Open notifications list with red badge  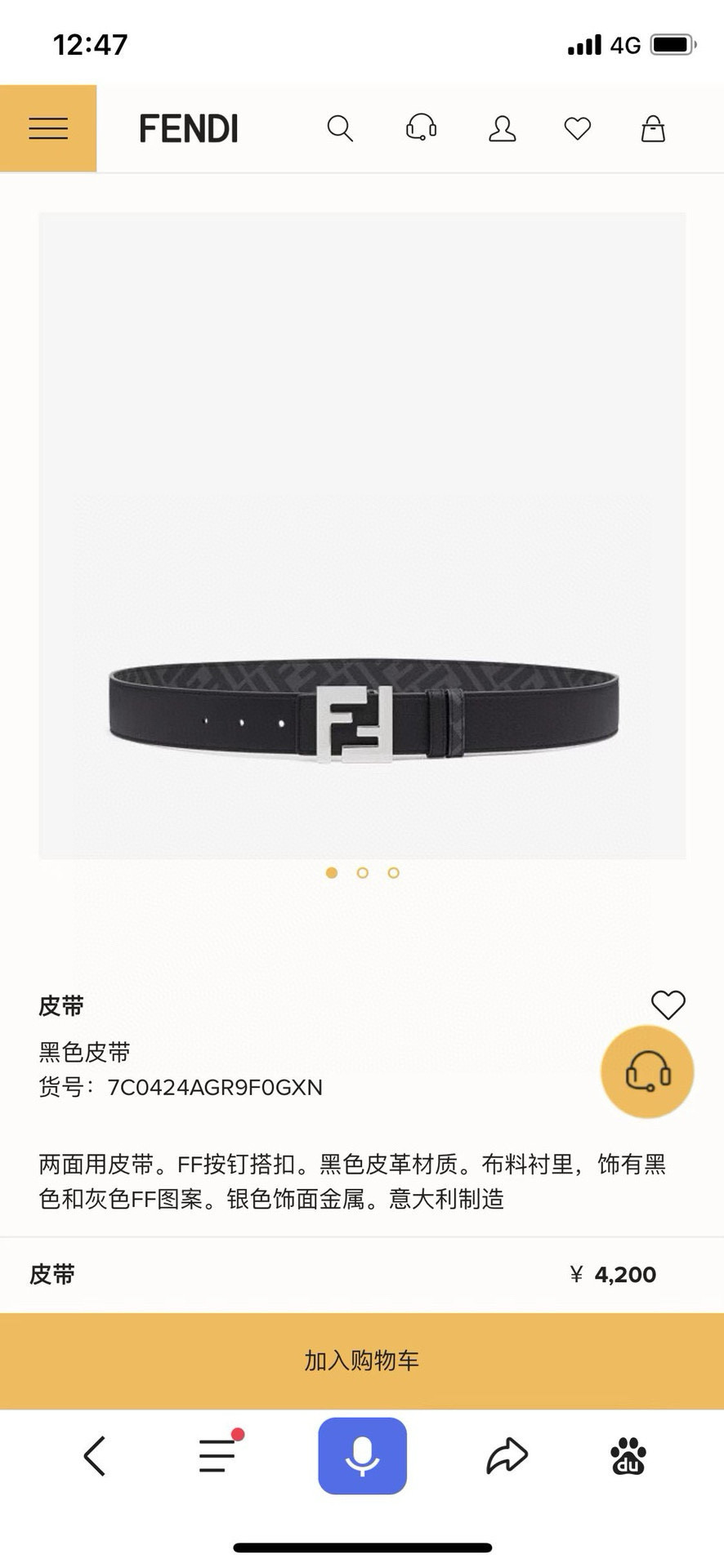(x=217, y=1457)
